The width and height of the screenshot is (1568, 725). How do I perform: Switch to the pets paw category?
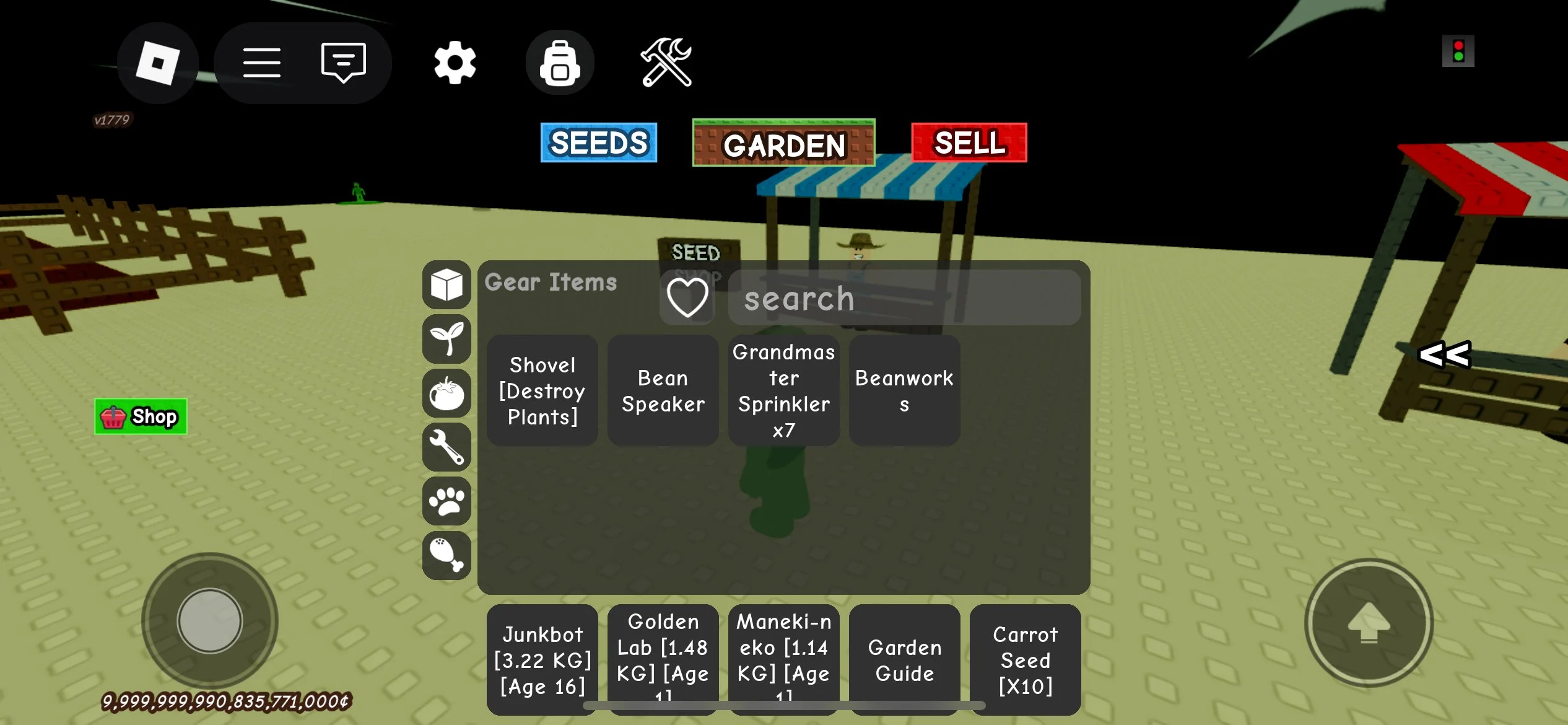point(446,501)
